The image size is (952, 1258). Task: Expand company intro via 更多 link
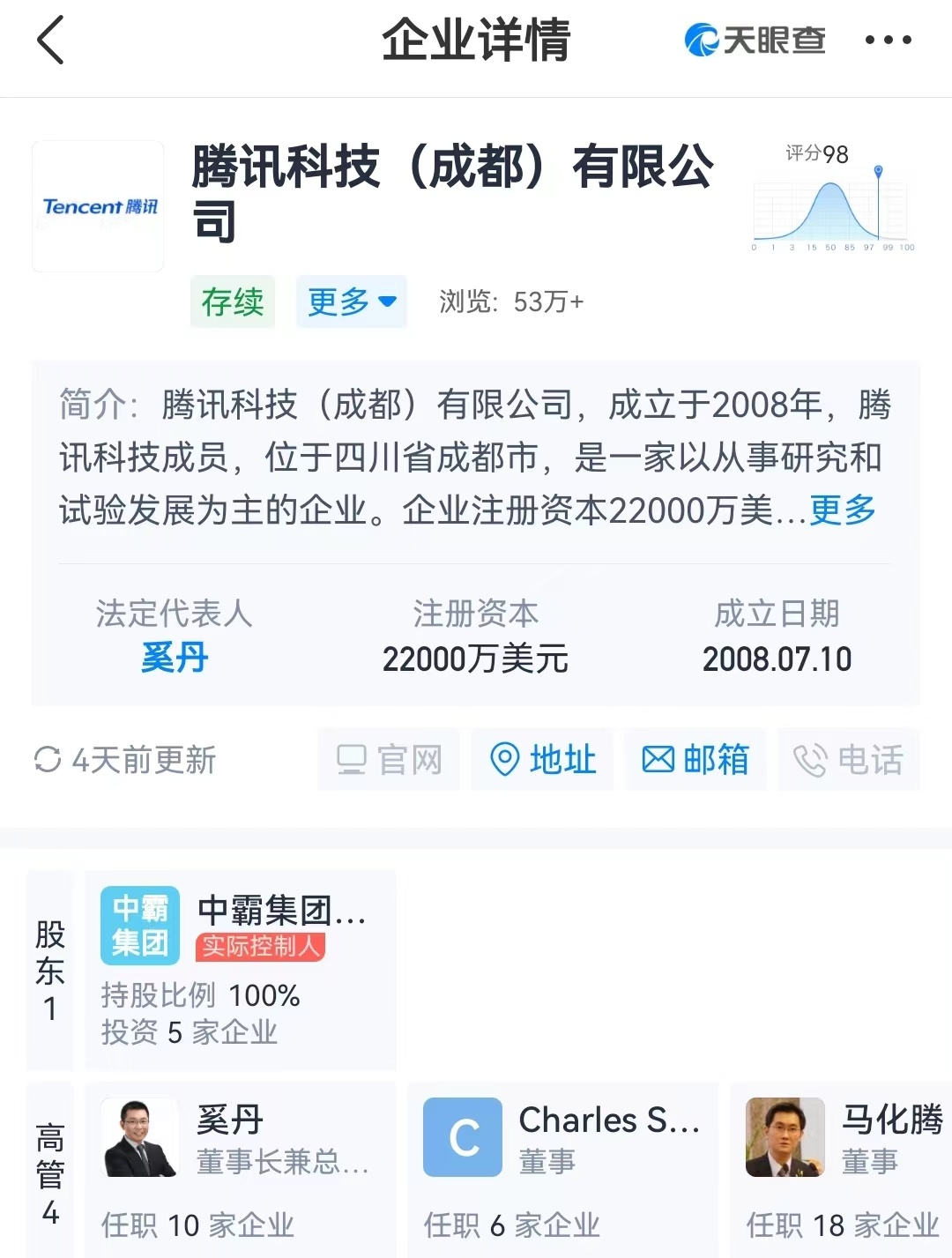tap(842, 510)
